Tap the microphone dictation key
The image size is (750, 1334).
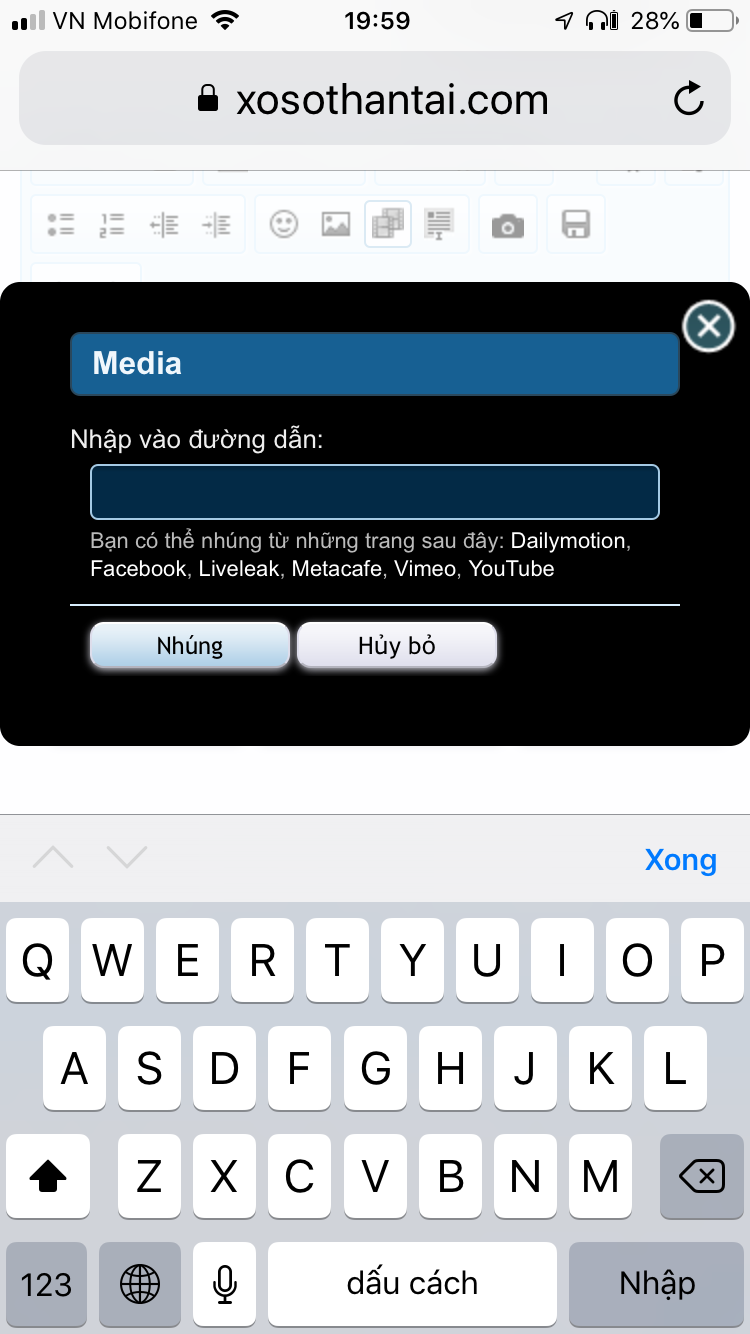225,1284
